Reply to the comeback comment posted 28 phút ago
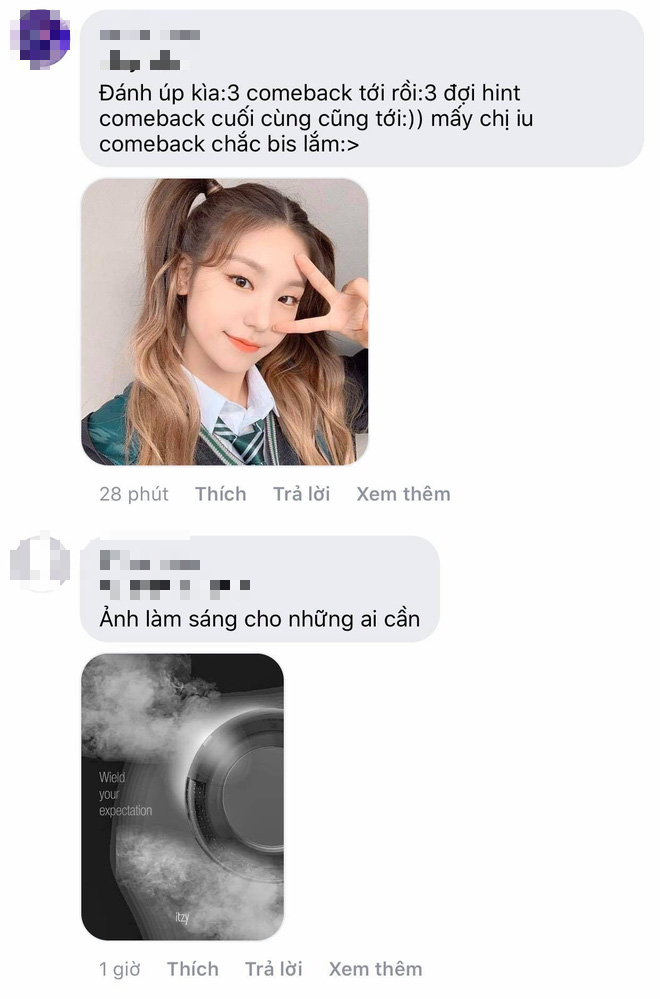Screen dimensions: 660x999 point(301,494)
